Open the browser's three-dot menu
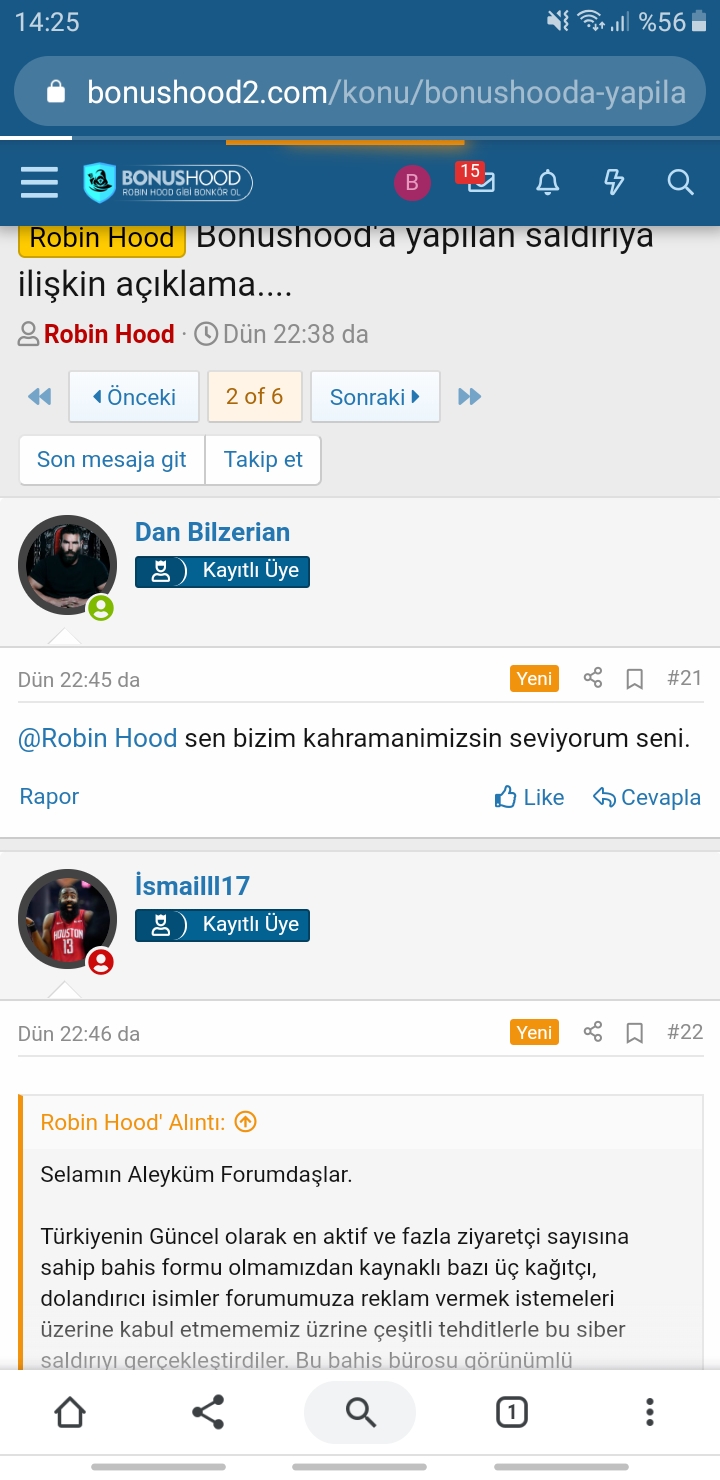 coord(650,1412)
